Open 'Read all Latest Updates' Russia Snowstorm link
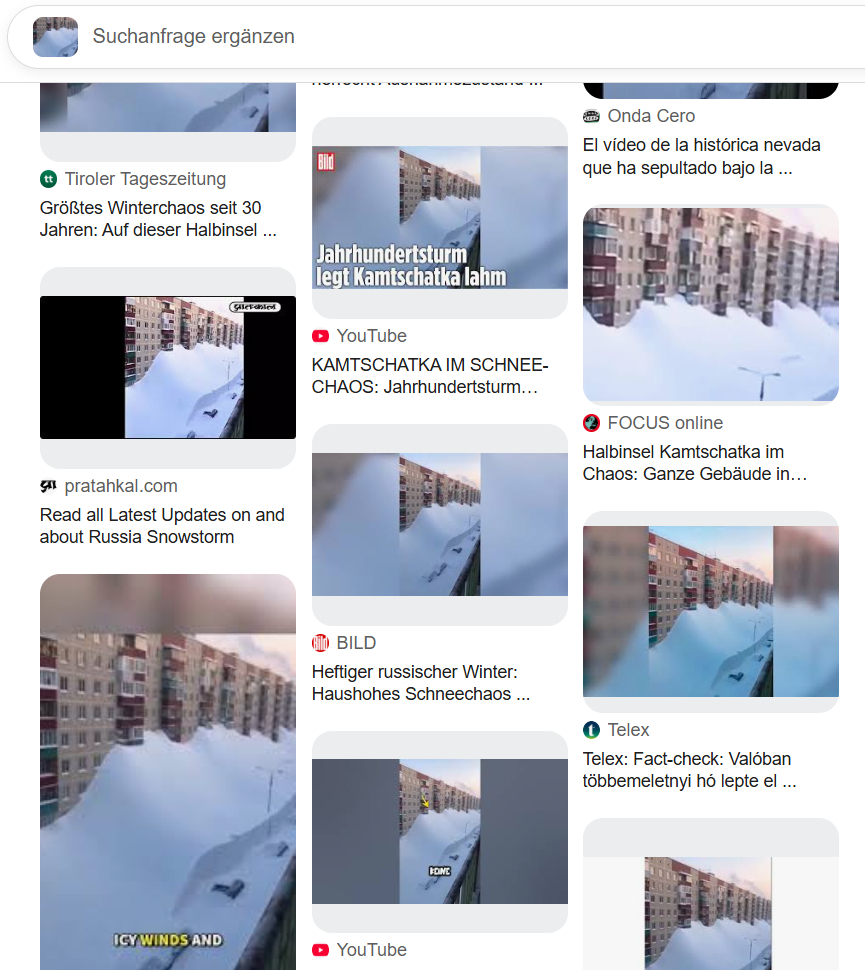The height and width of the screenshot is (970, 865). tap(162, 526)
